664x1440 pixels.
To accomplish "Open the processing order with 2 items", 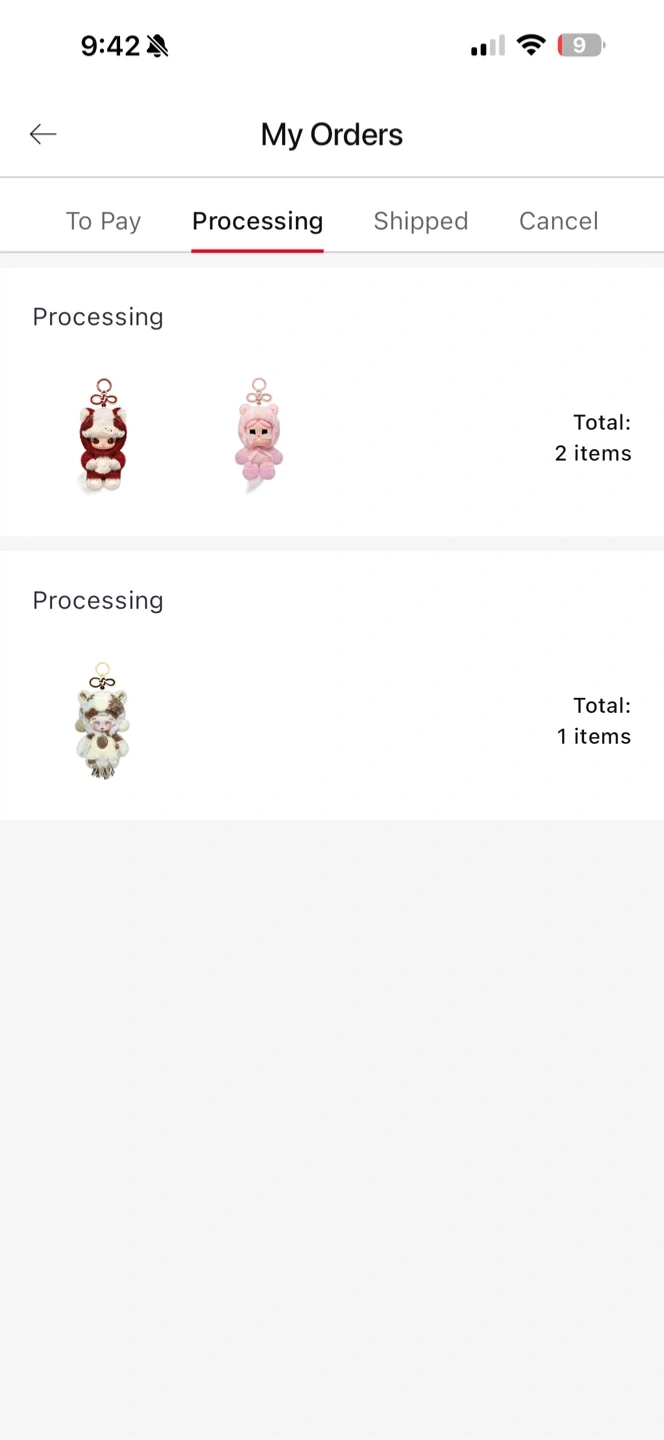I will (x=332, y=402).
